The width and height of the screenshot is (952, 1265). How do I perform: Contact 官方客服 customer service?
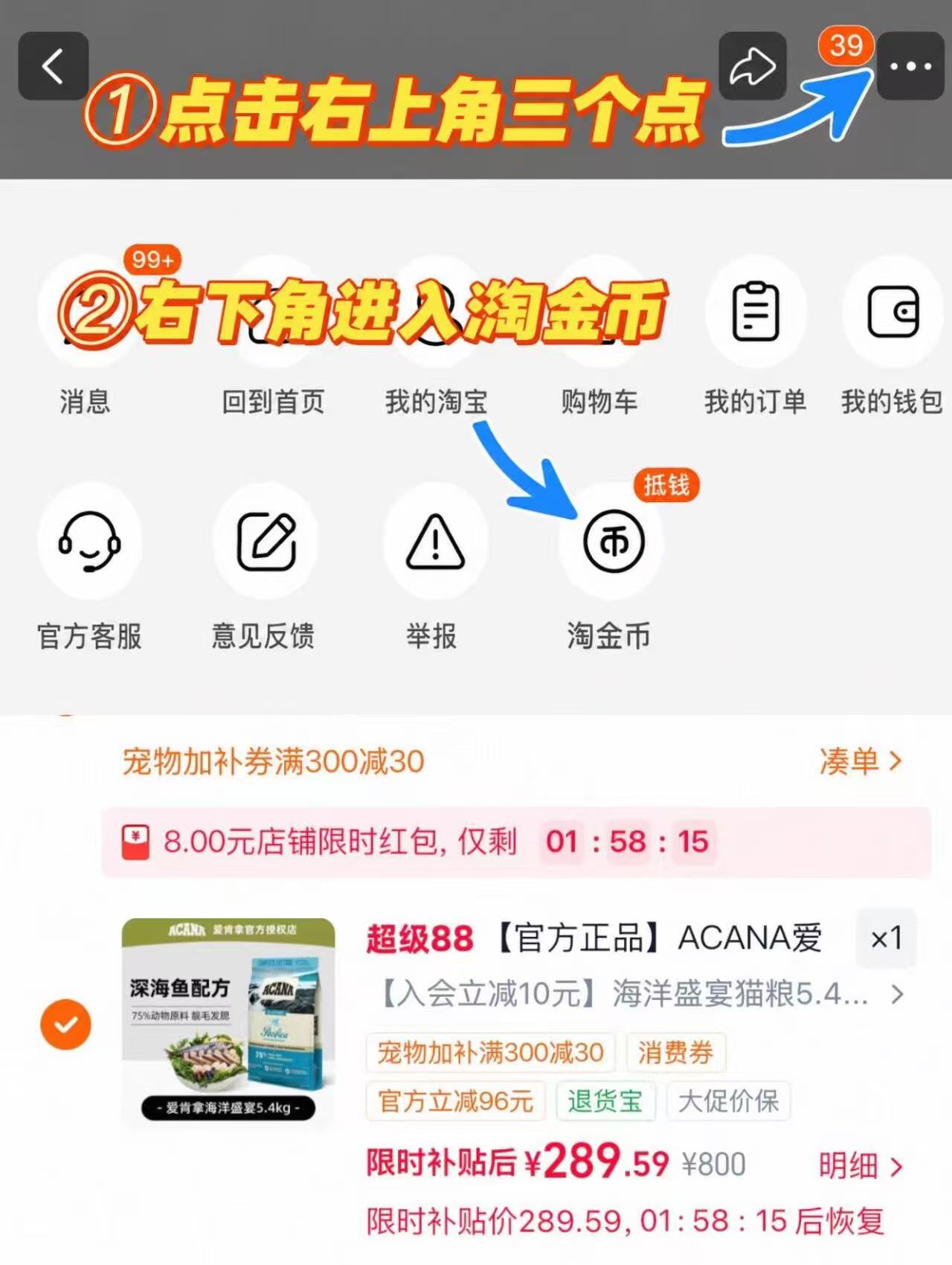[x=89, y=567]
